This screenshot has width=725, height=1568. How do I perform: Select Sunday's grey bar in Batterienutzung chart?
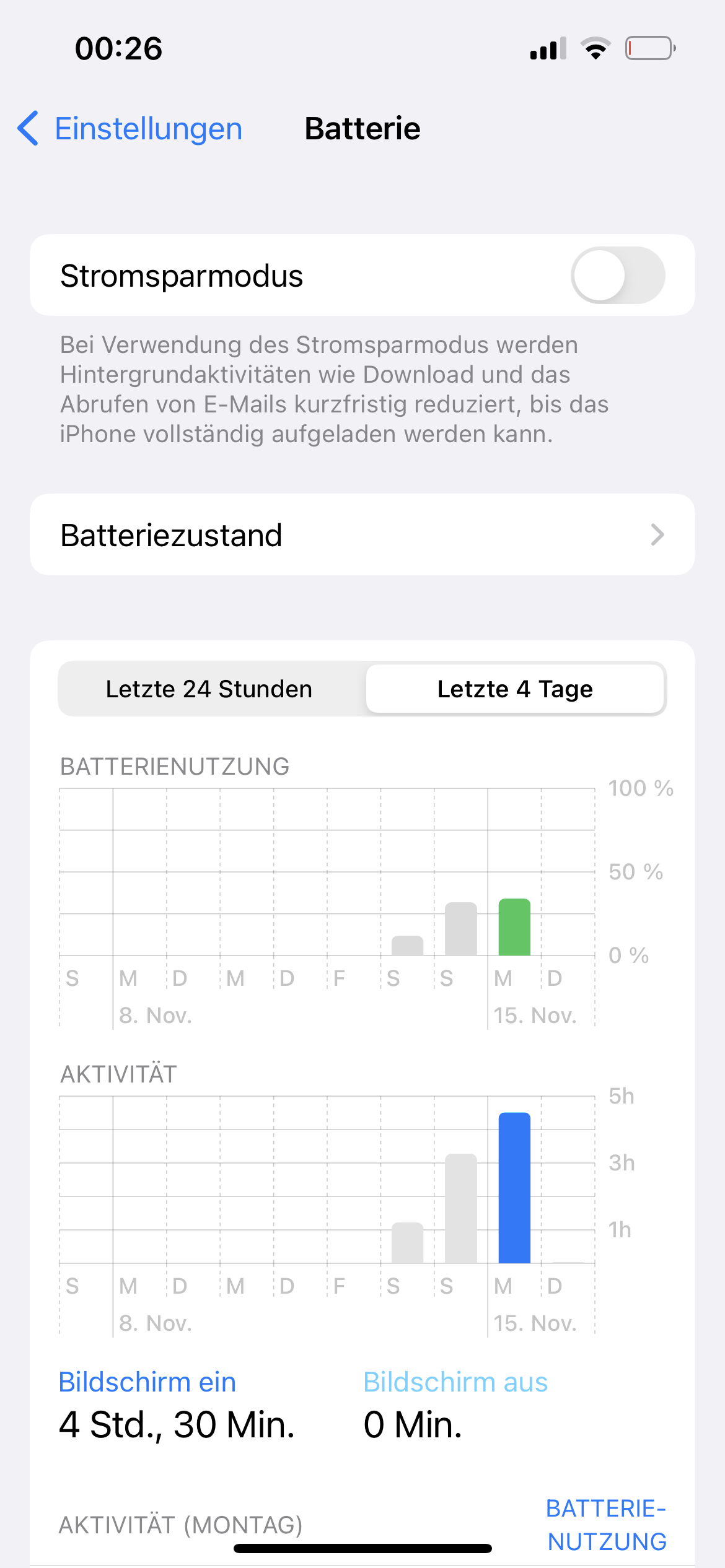(461, 930)
